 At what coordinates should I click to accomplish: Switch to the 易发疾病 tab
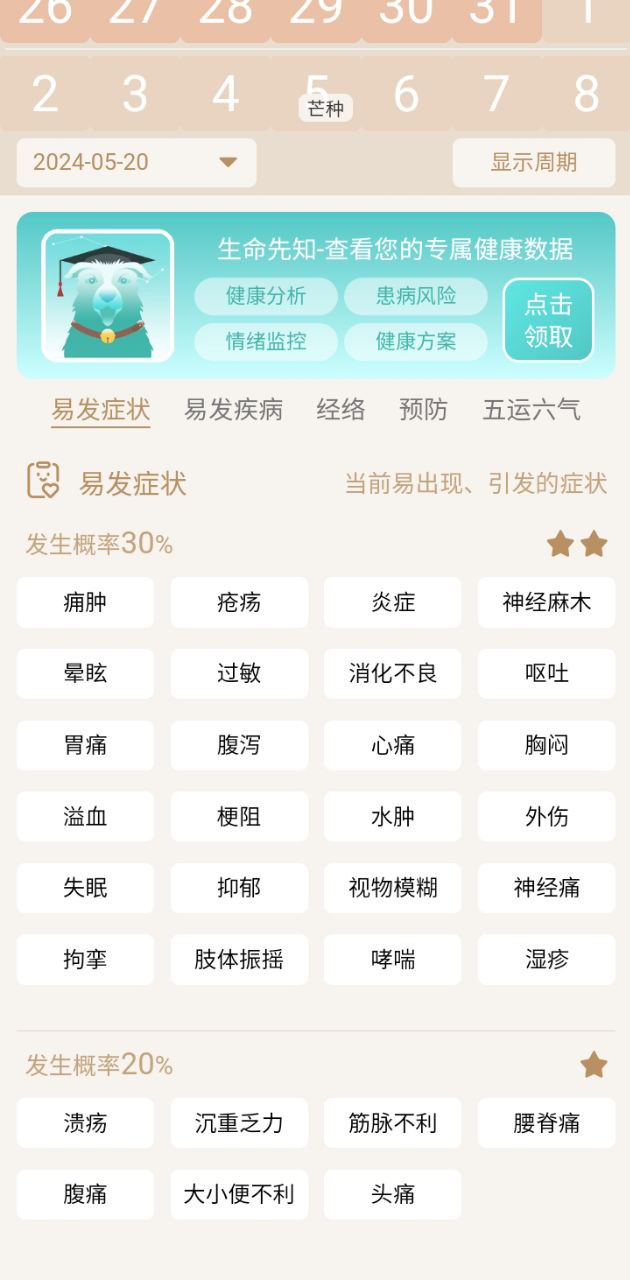(x=233, y=409)
